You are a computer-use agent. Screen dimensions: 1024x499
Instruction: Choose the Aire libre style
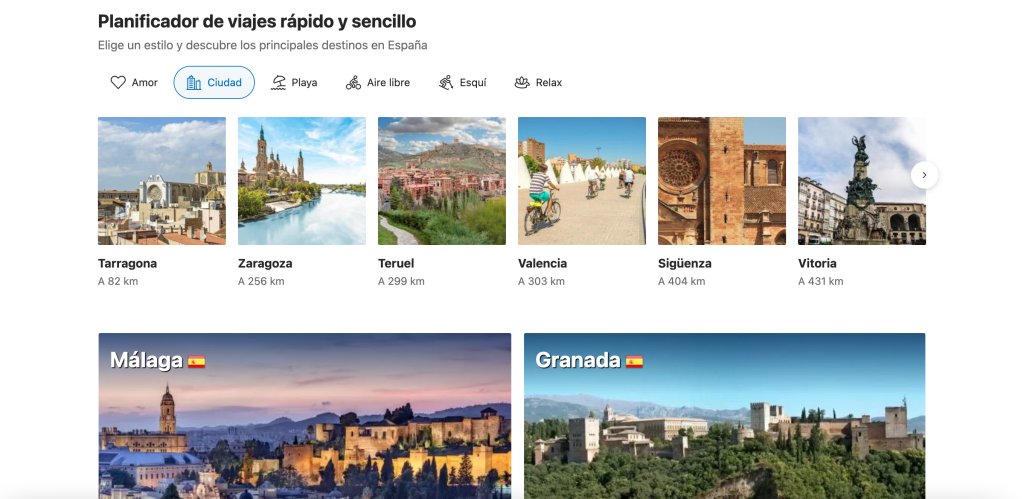(378, 83)
